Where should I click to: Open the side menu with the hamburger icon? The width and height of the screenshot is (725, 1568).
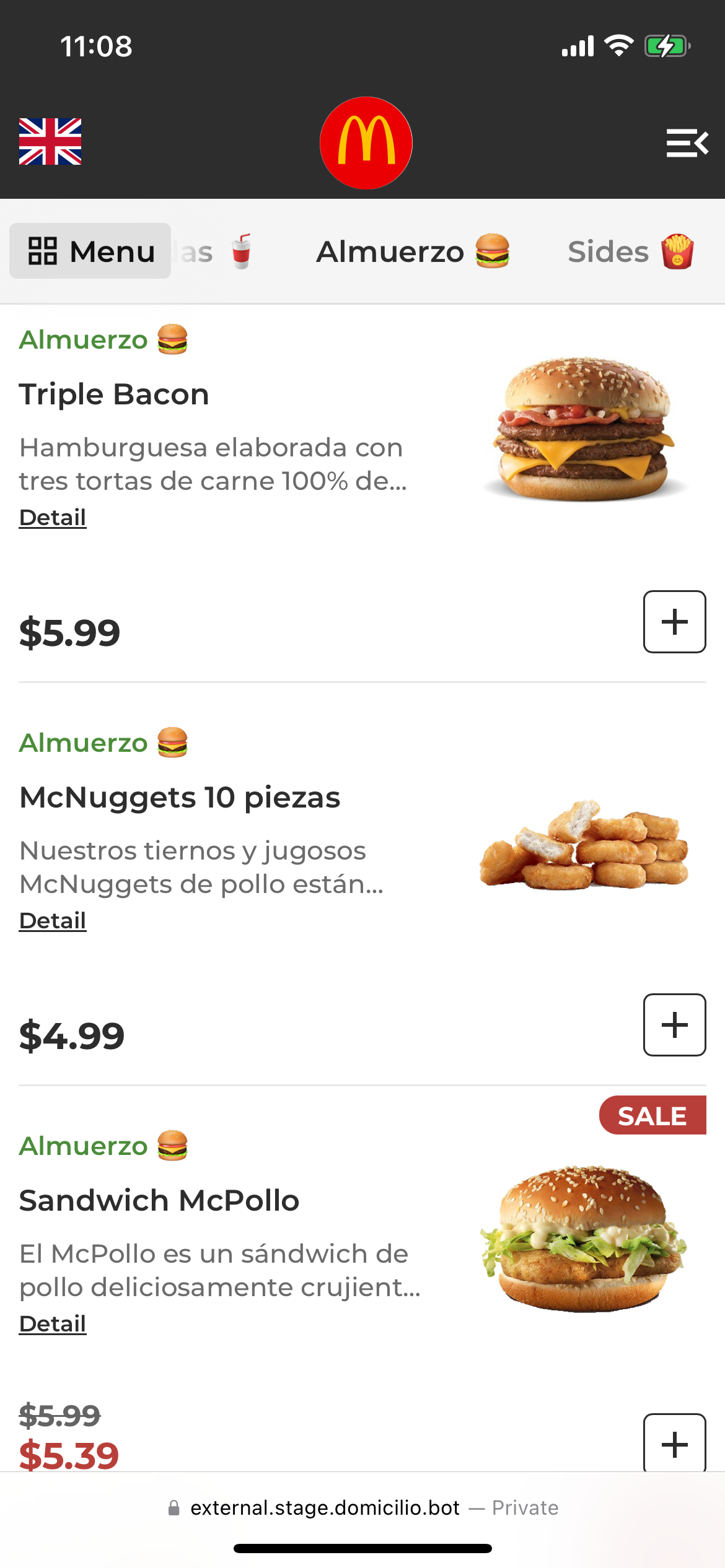click(x=687, y=143)
